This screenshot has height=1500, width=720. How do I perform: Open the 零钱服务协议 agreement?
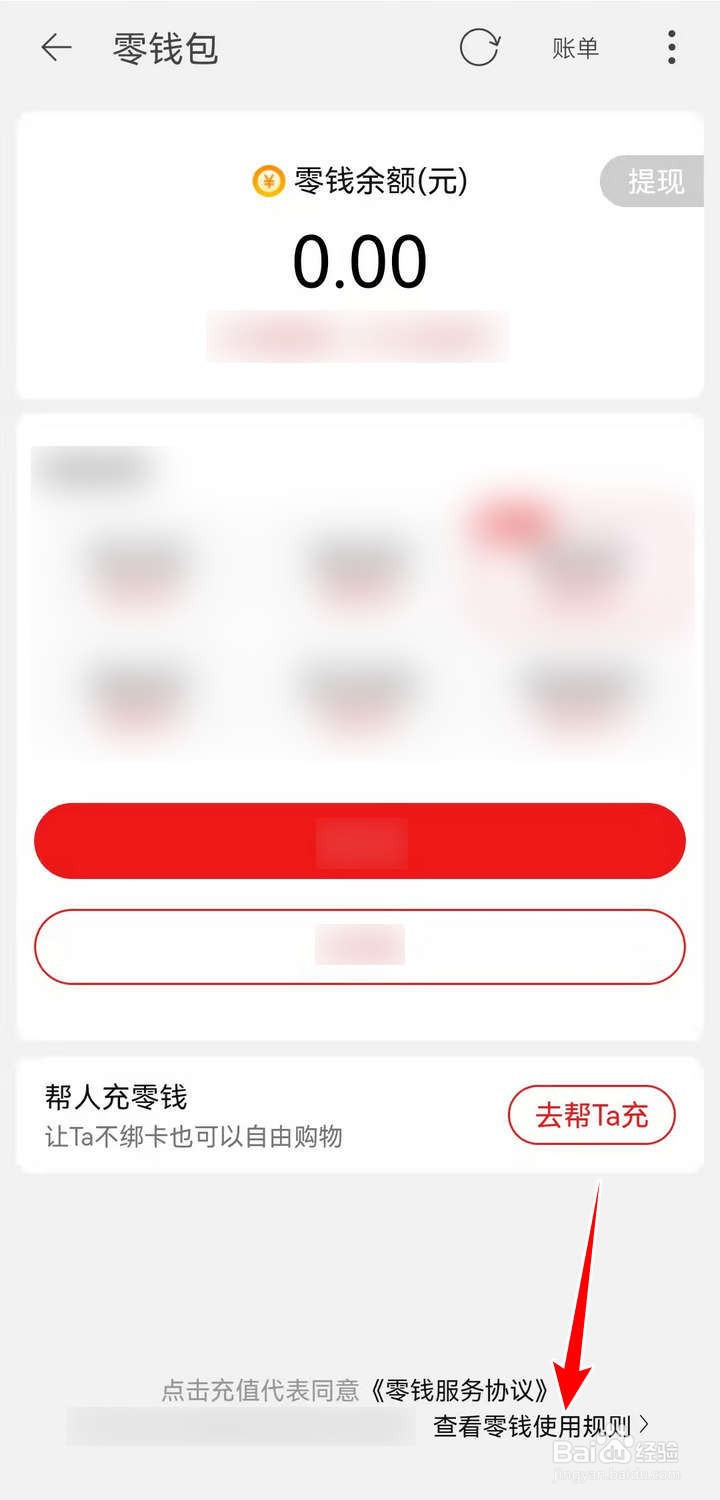coord(460,1388)
